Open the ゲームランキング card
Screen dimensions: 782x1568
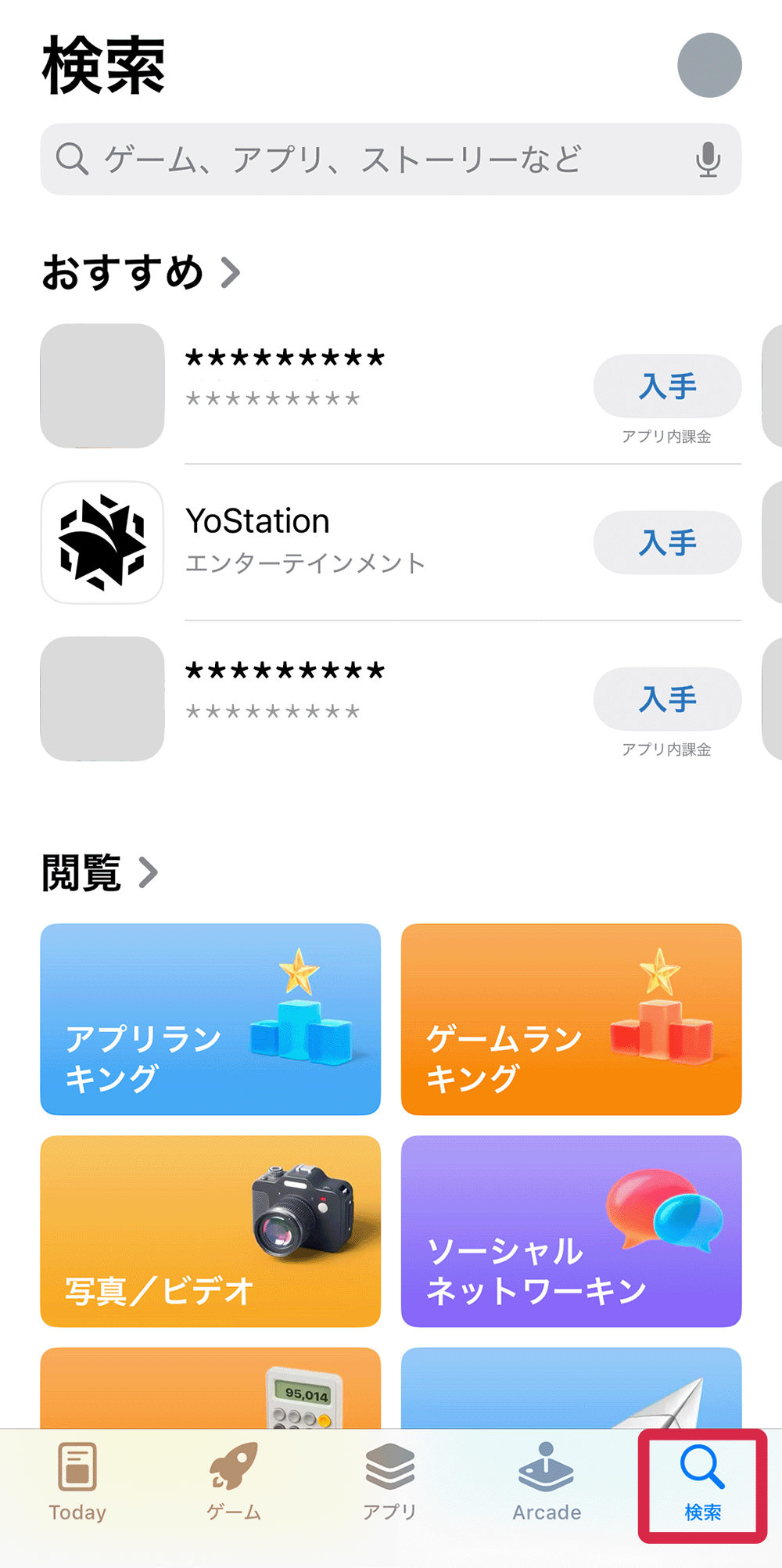[x=571, y=1019]
